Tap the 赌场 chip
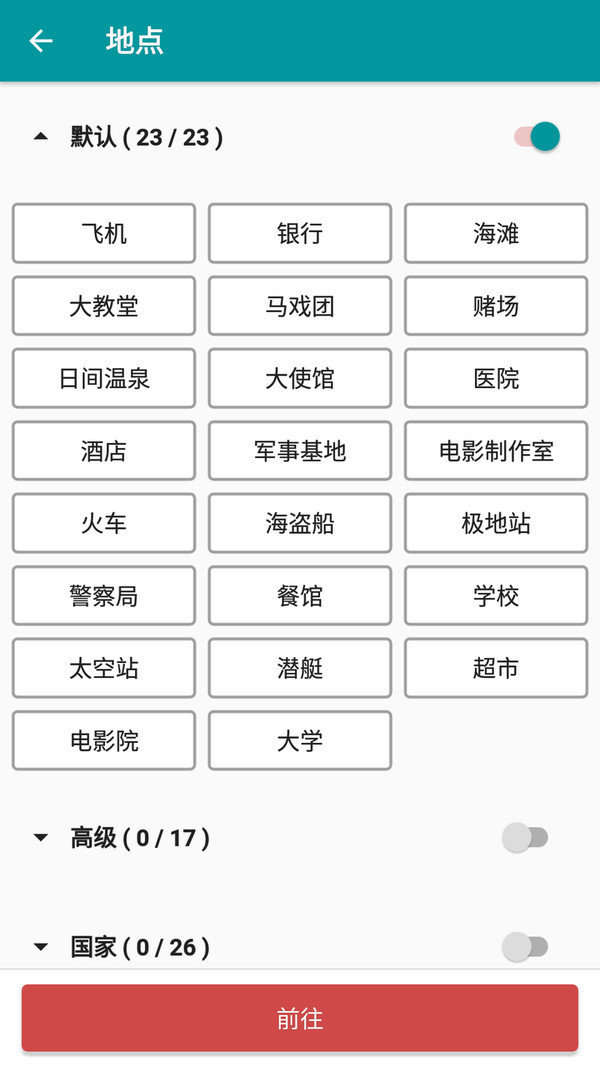 496,306
